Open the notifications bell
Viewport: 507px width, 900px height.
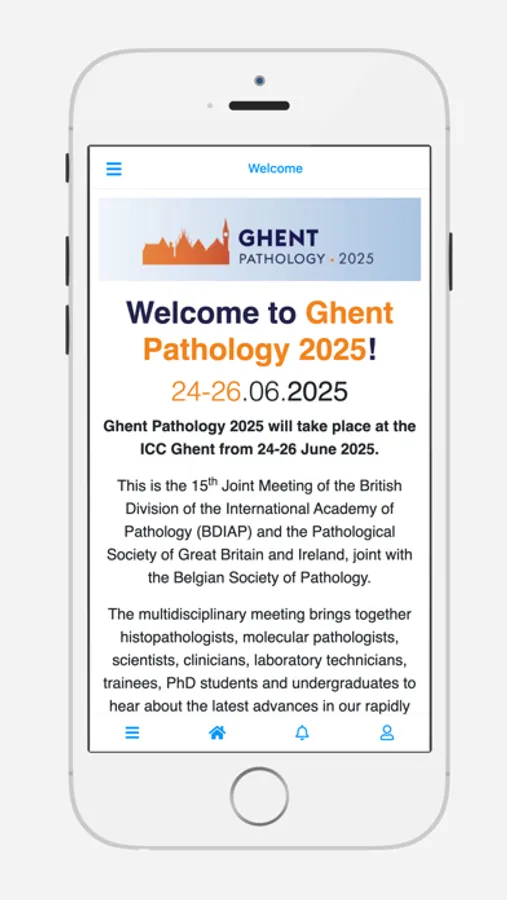(302, 733)
